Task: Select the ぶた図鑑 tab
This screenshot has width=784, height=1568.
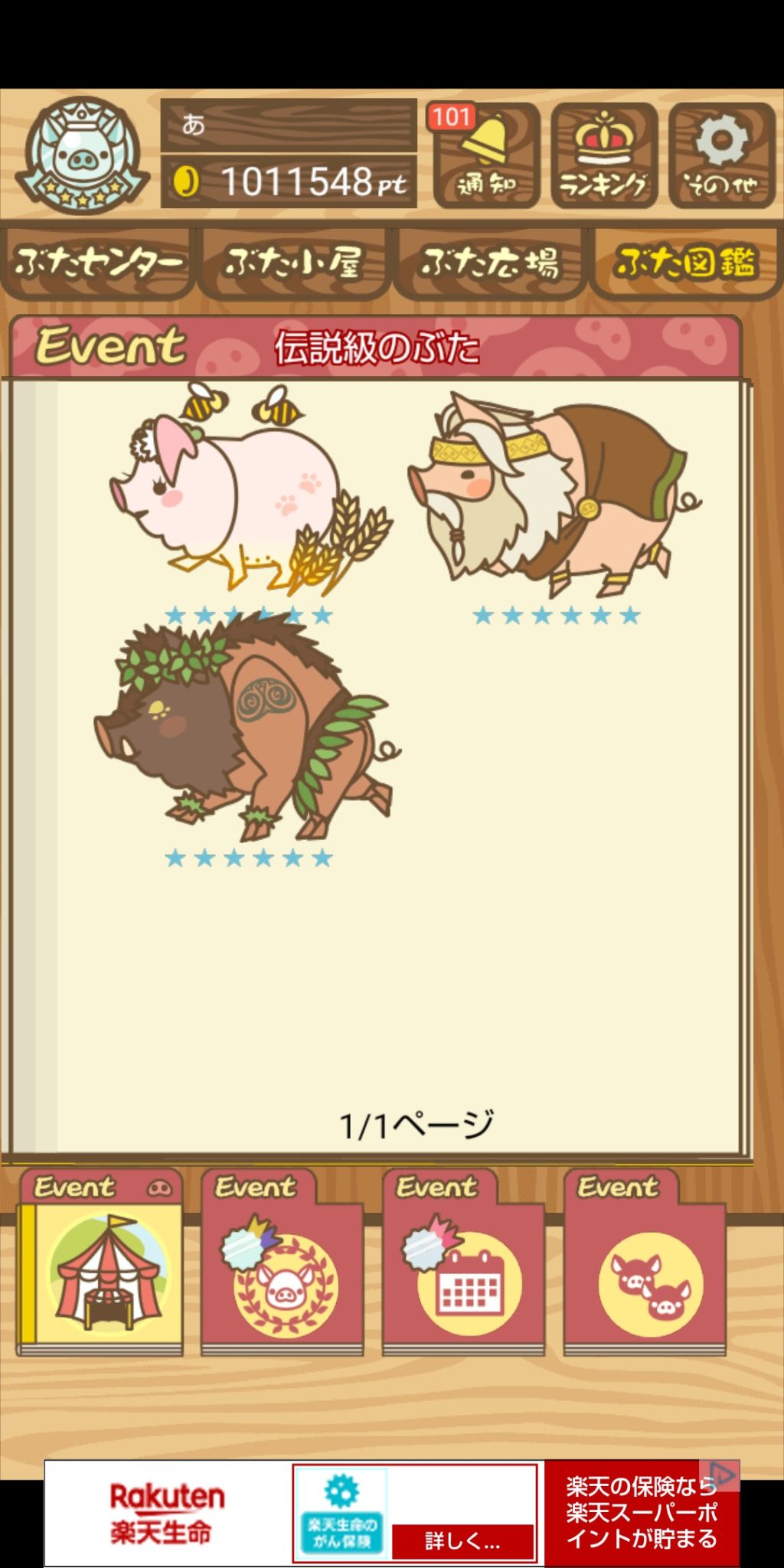Action: point(685,263)
